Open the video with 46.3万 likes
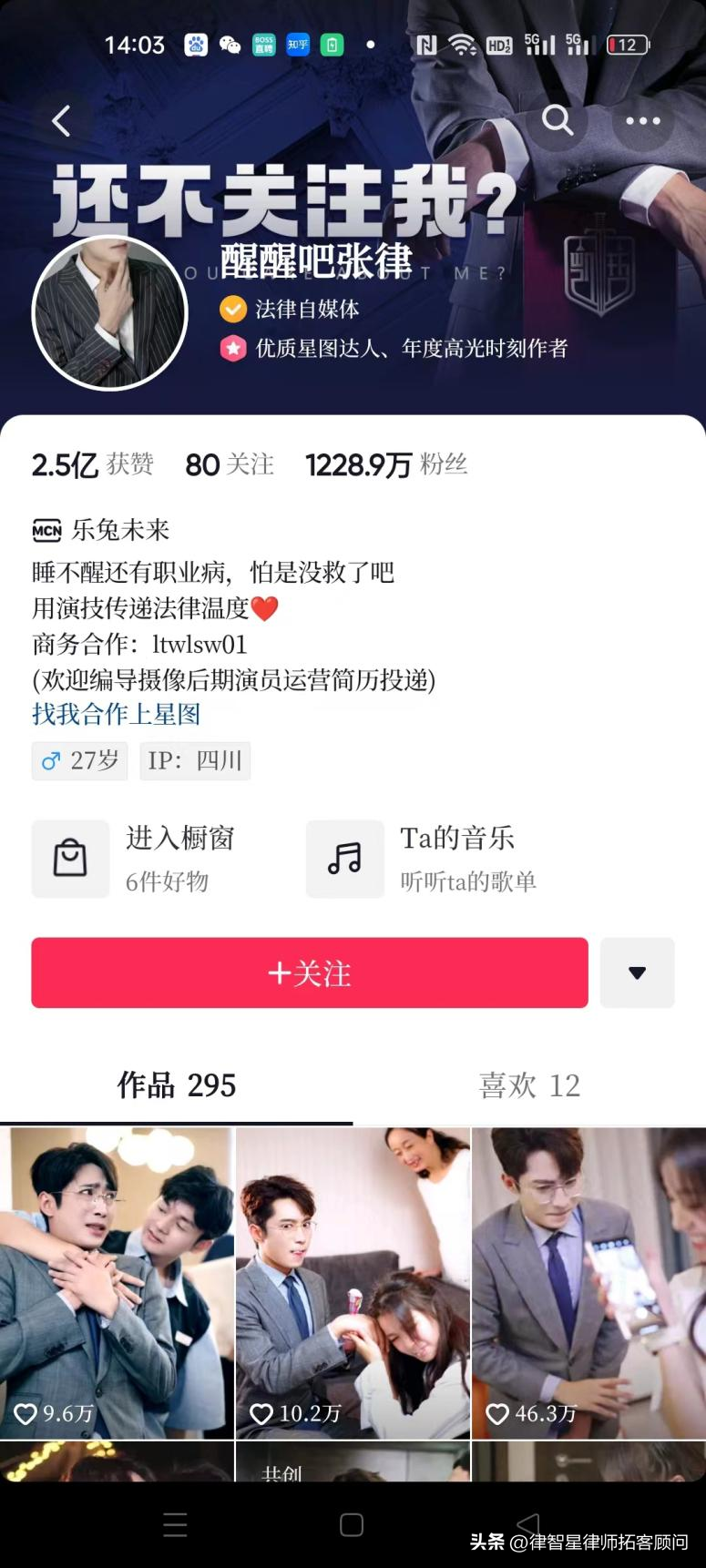 click(x=588, y=1282)
